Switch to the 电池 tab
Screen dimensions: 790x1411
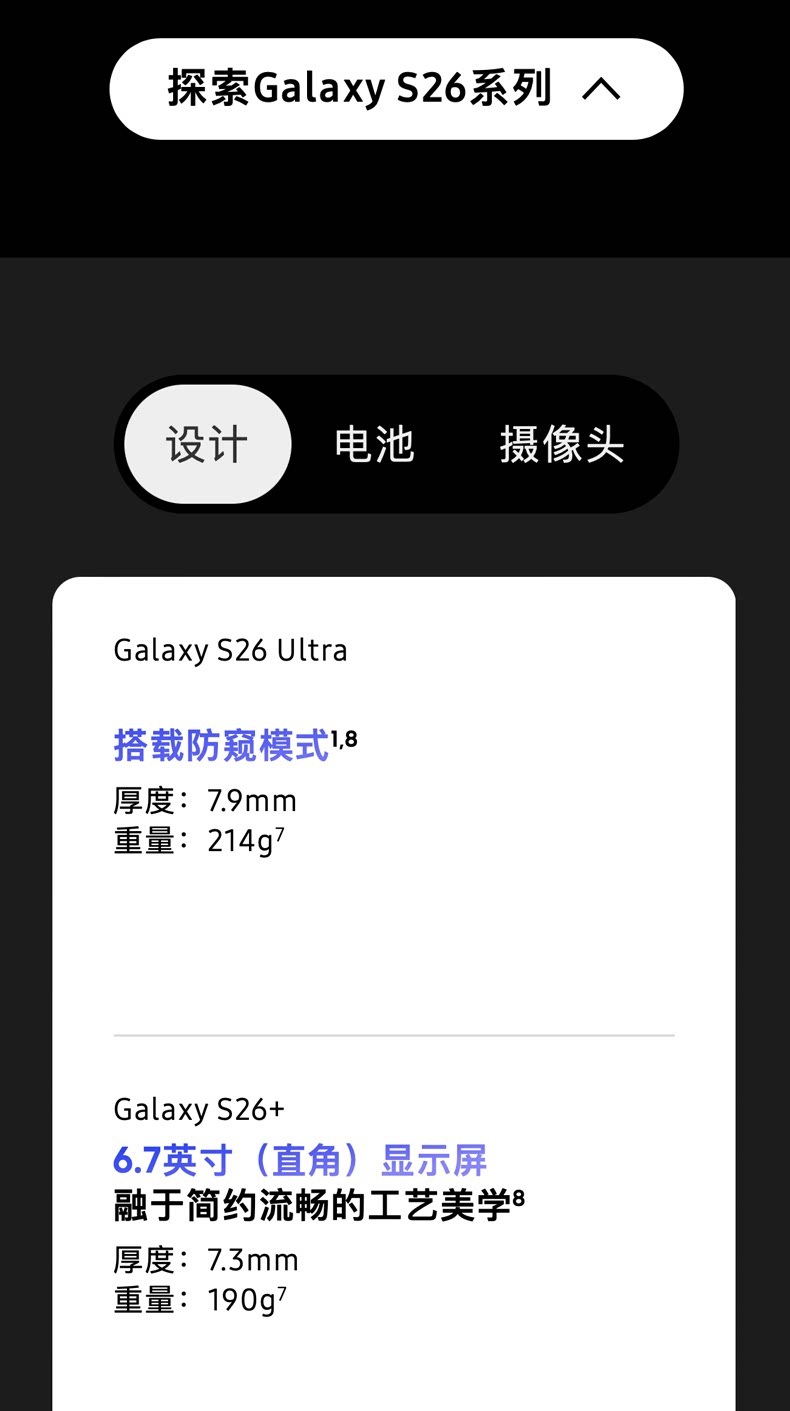(x=374, y=444)
